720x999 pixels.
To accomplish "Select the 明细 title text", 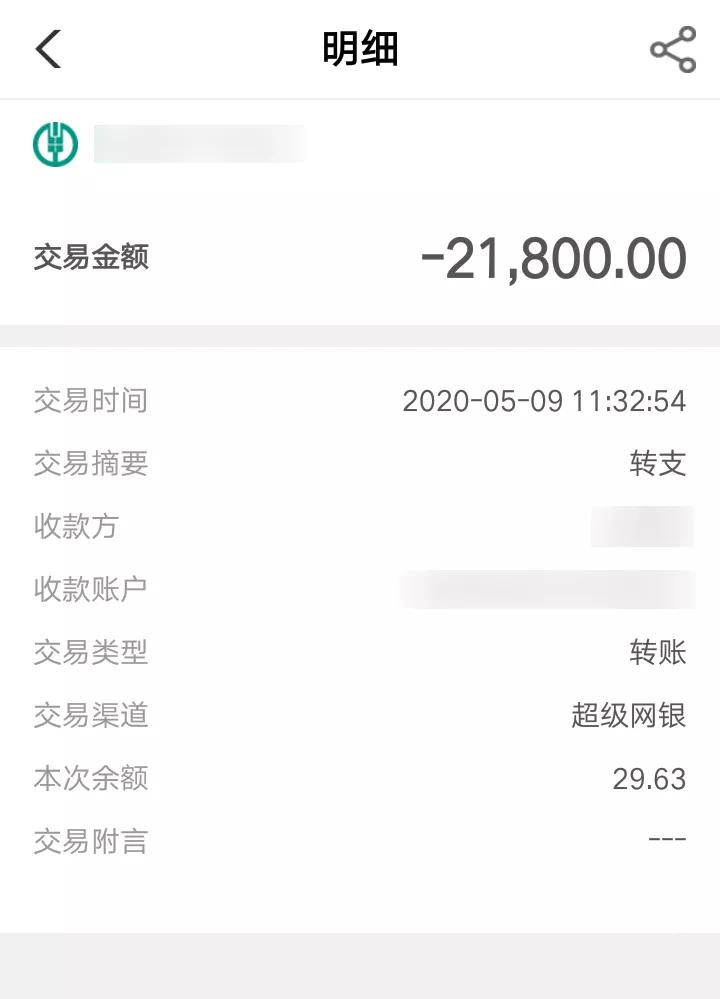I will click(x=359, y=47).
